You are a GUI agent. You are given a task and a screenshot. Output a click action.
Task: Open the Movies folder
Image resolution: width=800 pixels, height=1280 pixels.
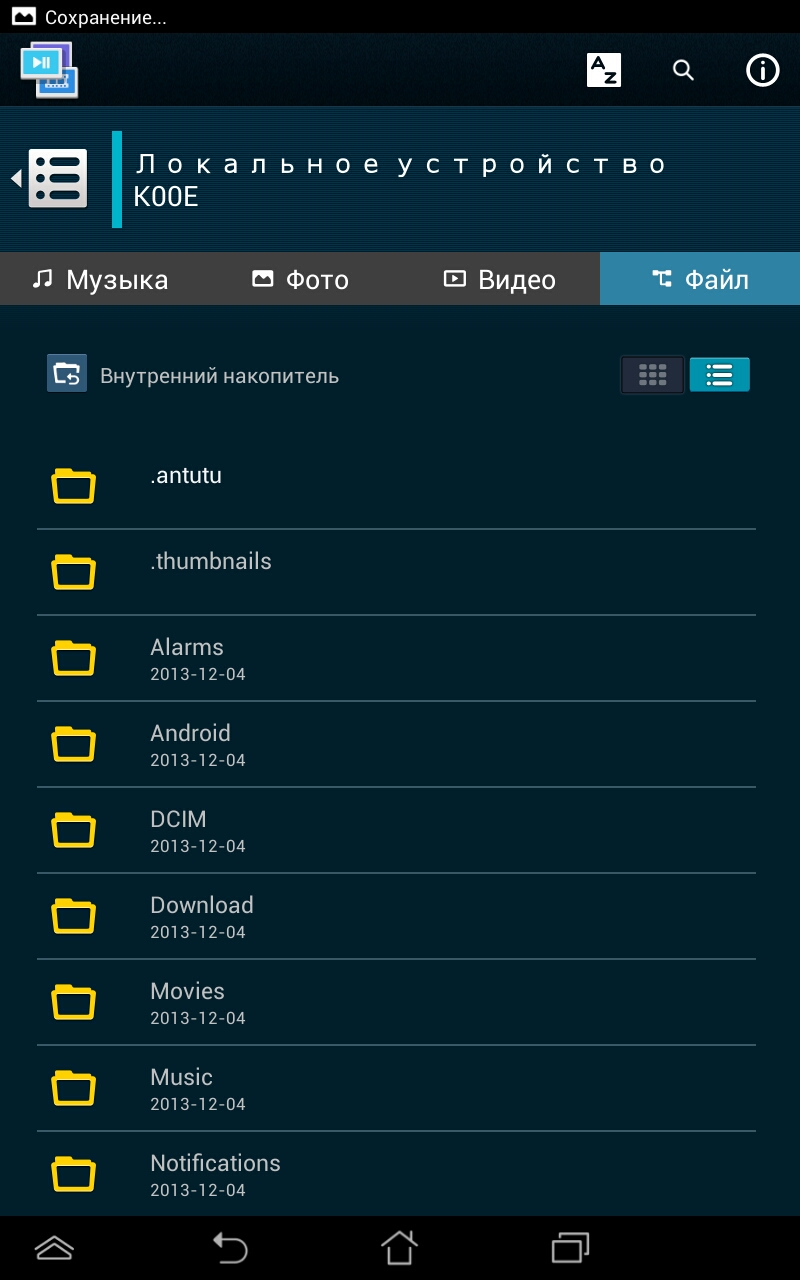click(397, 1003)
